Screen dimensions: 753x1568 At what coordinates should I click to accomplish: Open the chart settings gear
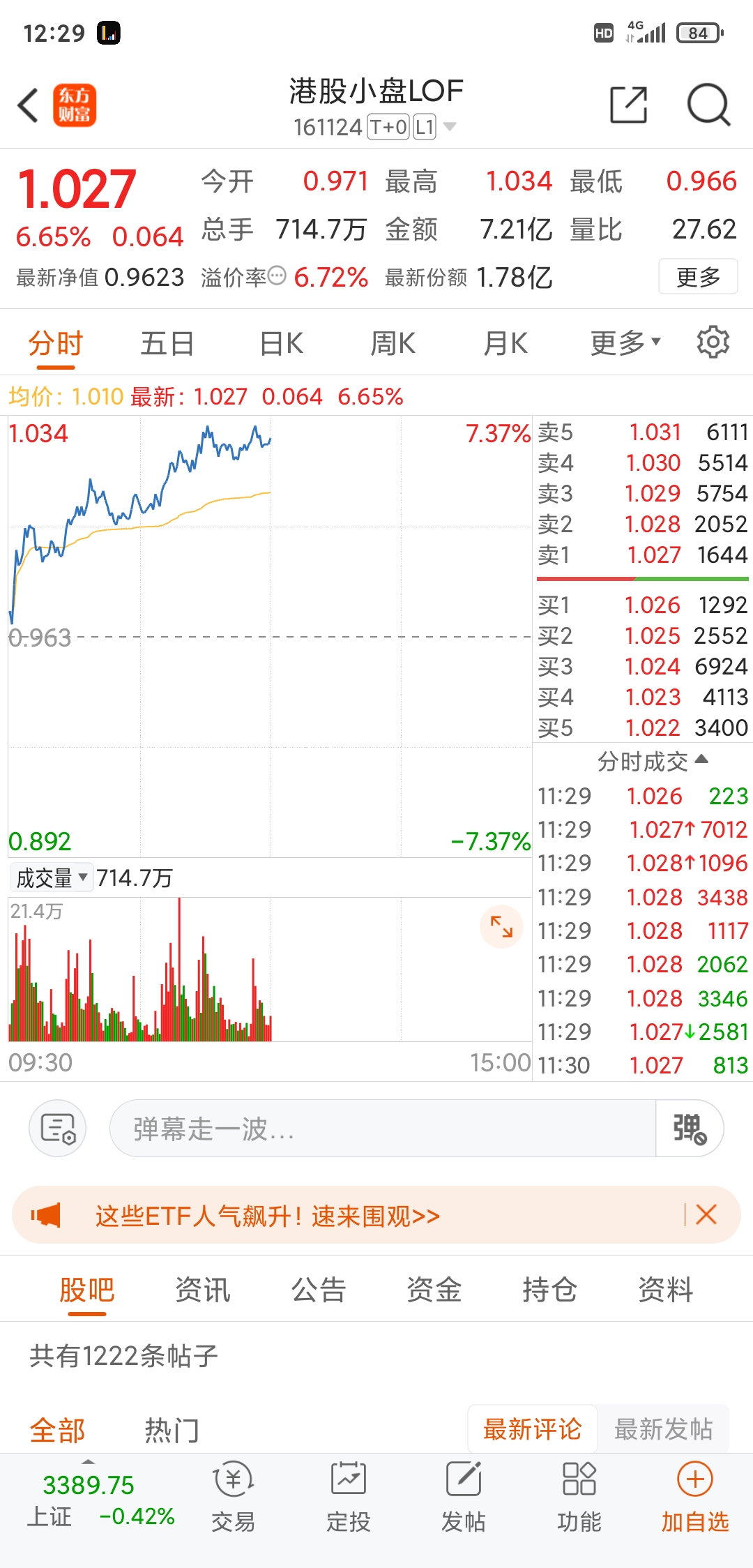pos(713,342)
